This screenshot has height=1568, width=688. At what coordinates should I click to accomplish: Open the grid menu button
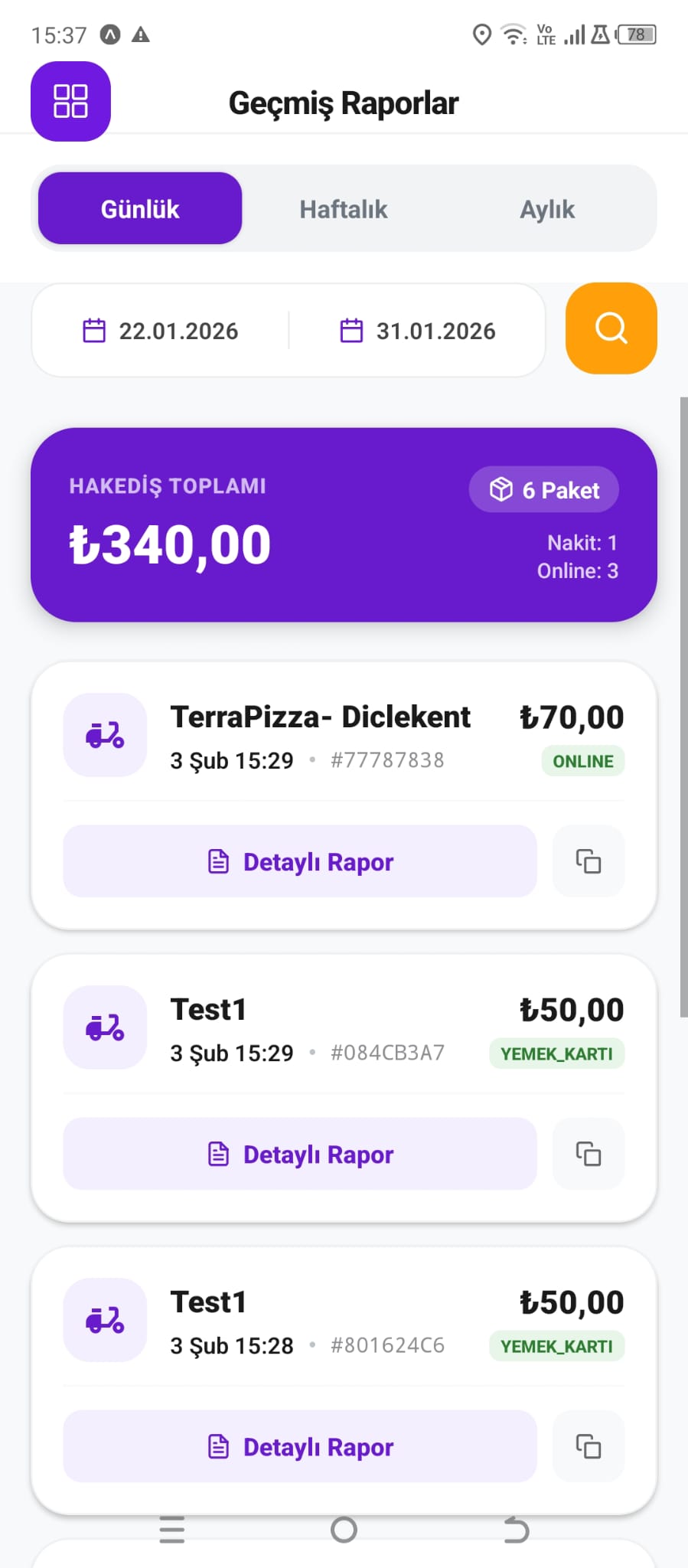[70, 101]
